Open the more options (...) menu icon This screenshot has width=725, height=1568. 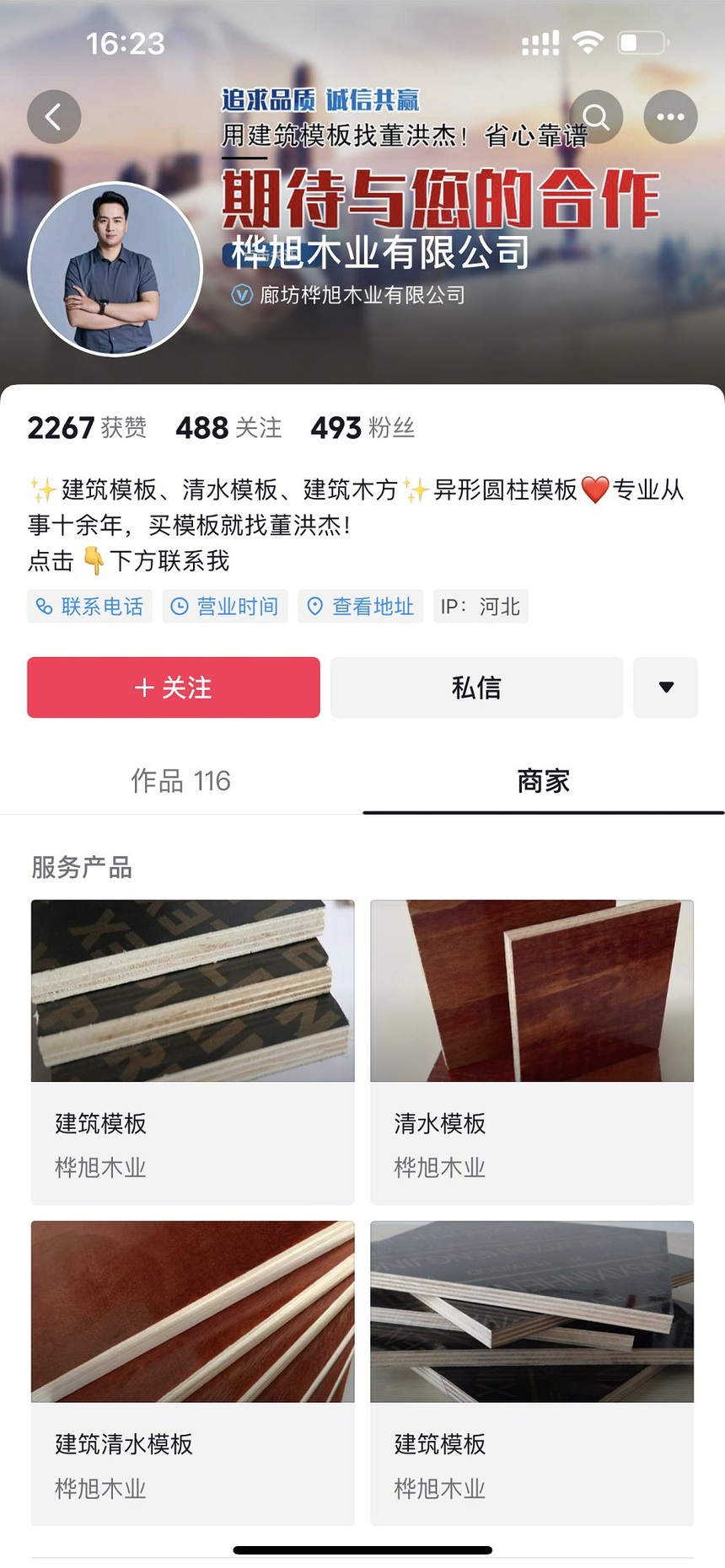tap(669, 116)
